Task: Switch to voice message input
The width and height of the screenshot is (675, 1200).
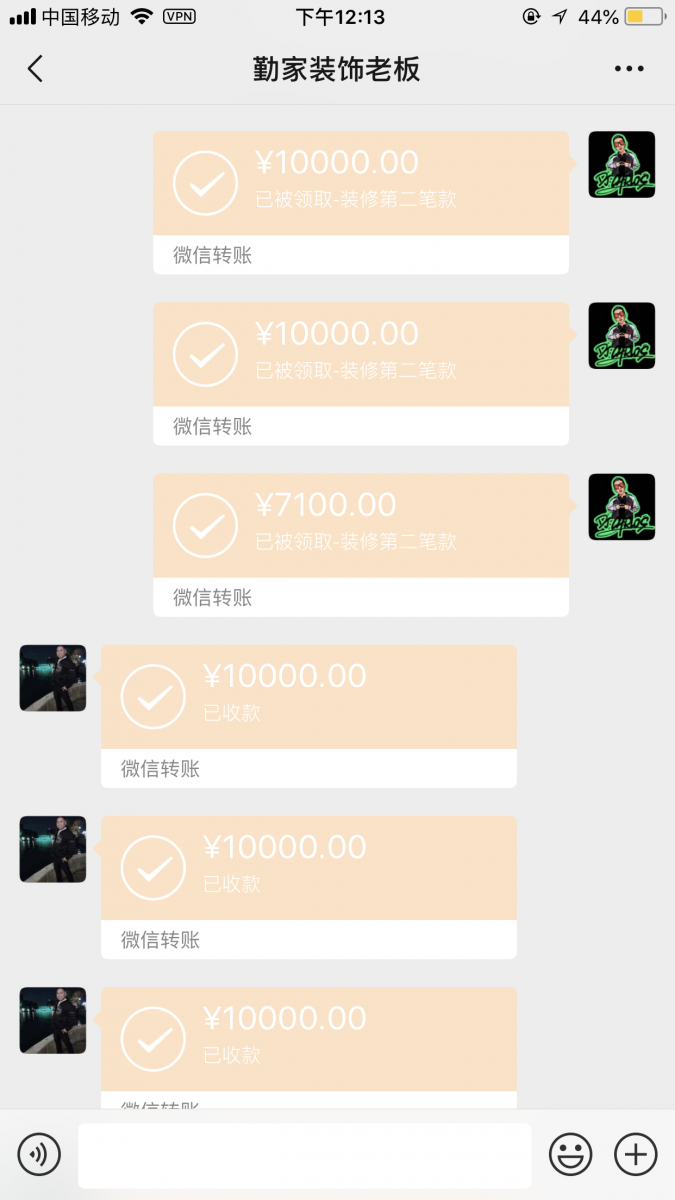Action: 39,1155
